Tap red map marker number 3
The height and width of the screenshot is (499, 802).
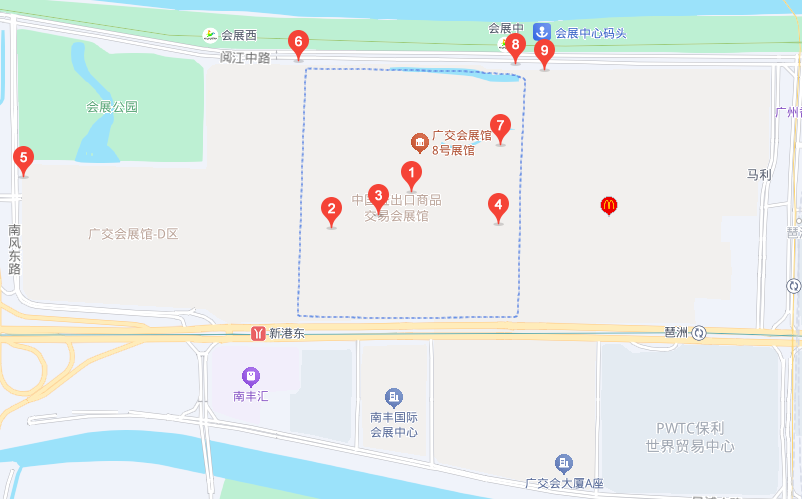click(378, 196)
